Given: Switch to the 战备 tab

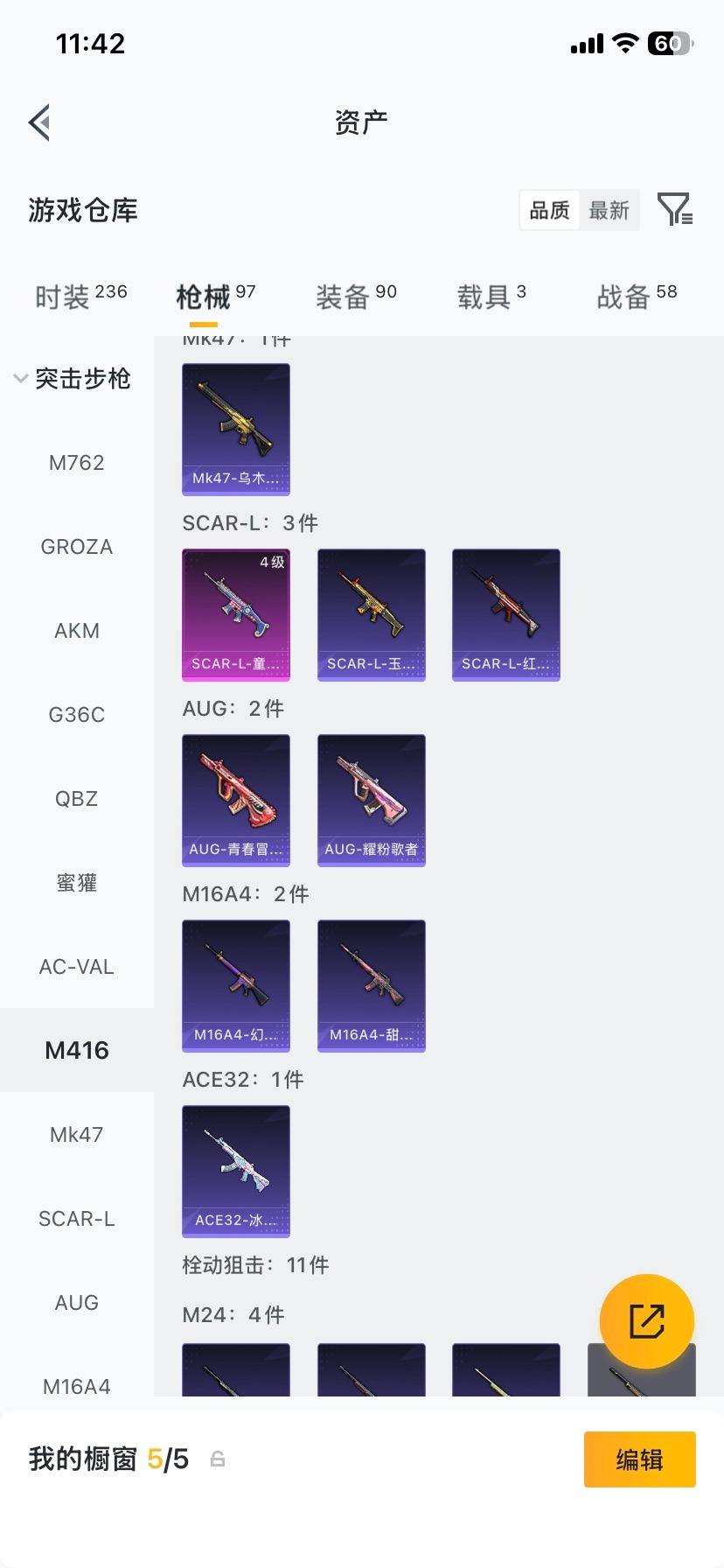Looking at the screenshot, I should [636, 297].
